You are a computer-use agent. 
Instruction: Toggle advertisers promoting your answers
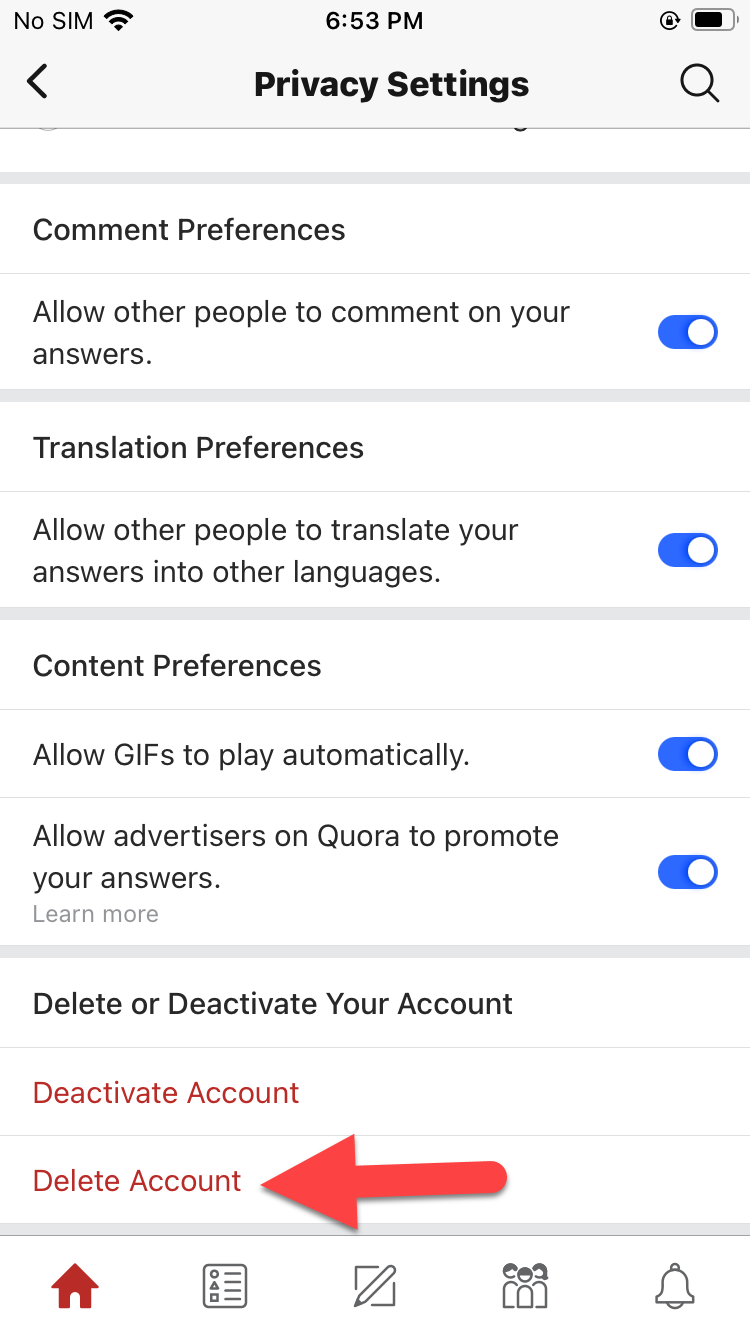point(687,872)
